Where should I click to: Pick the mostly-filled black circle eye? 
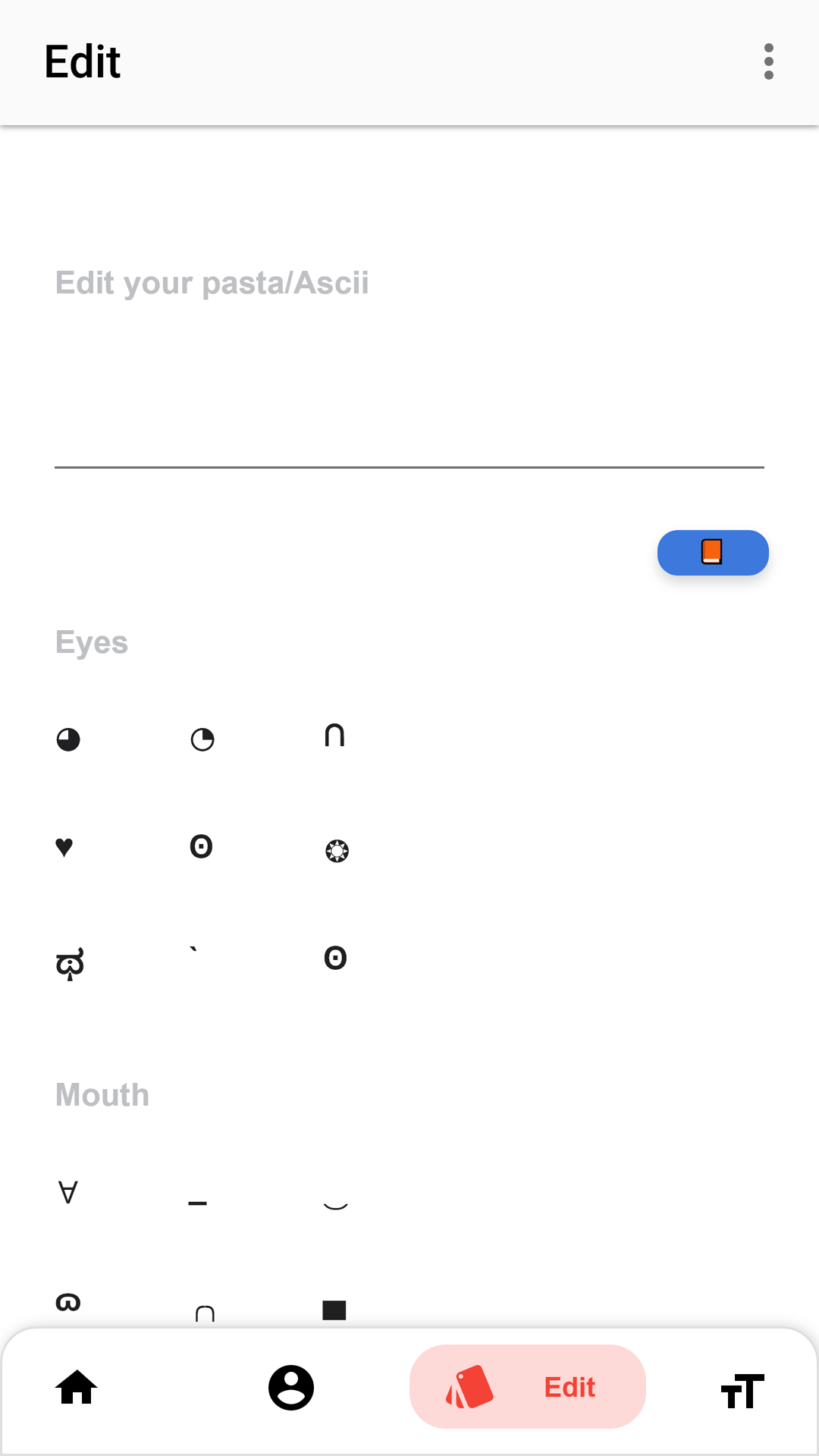coord(68,739)
